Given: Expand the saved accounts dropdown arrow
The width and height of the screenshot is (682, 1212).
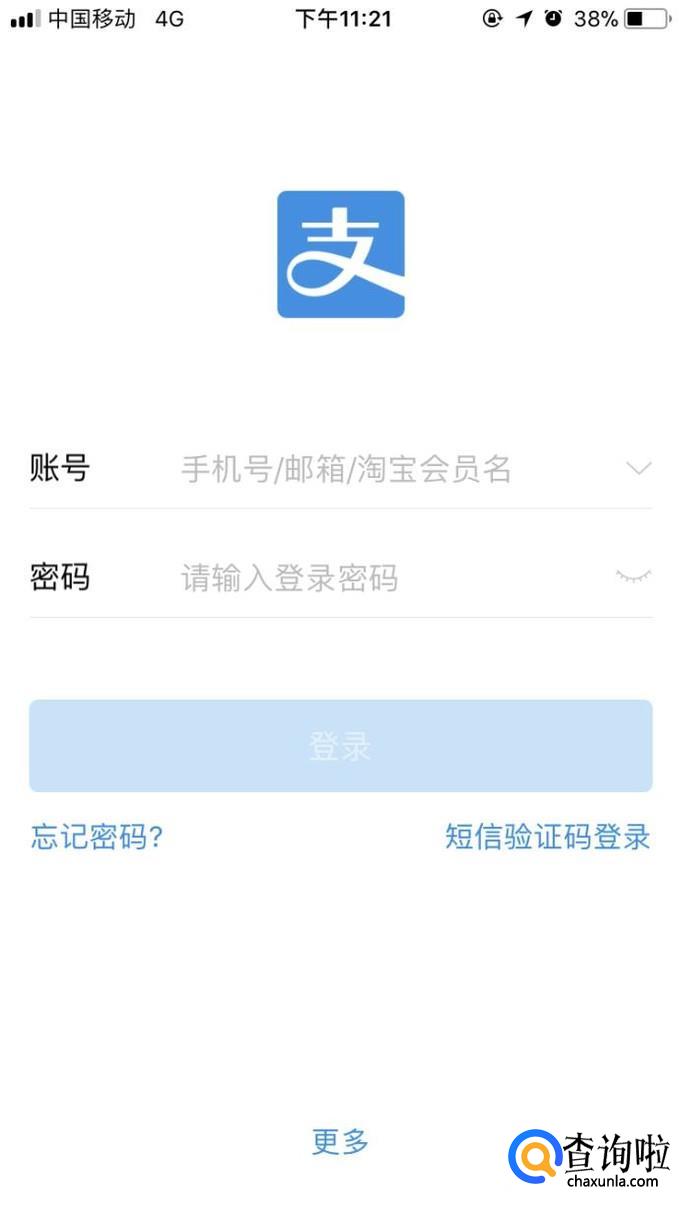Looking at the screenshot, I should (638, 468).
